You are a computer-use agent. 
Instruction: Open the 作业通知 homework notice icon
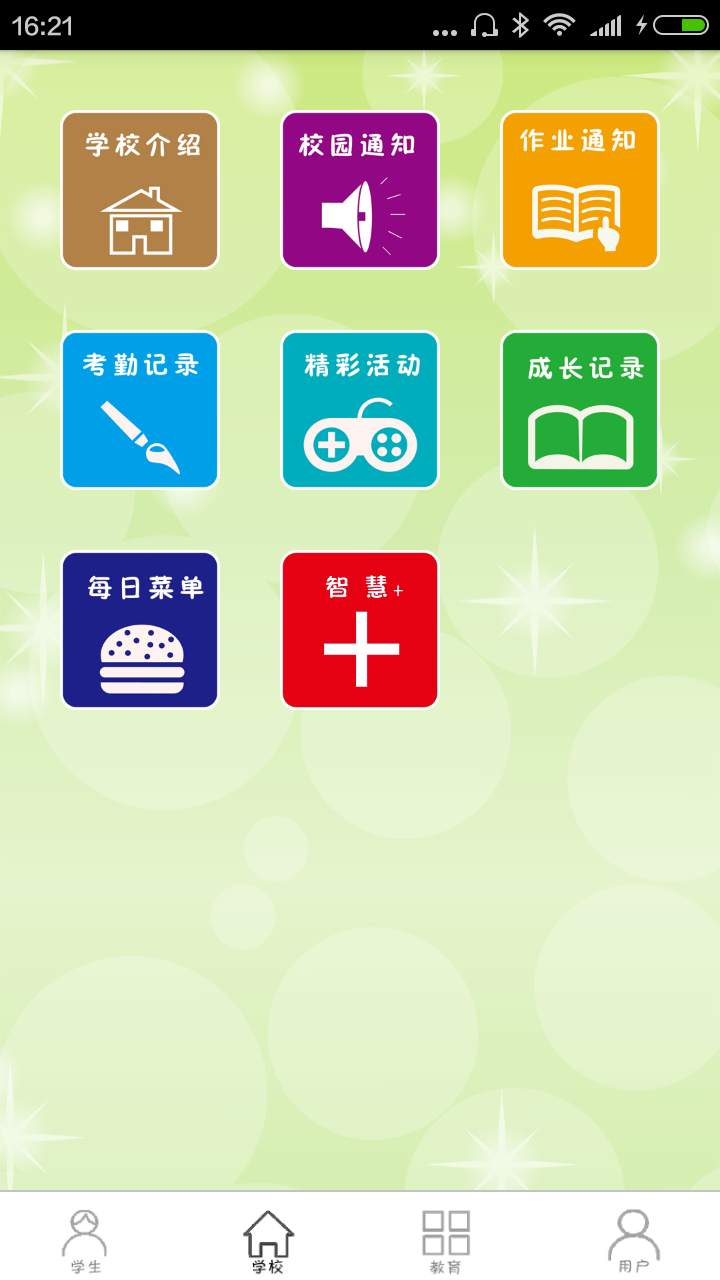(x=579, y=190)
